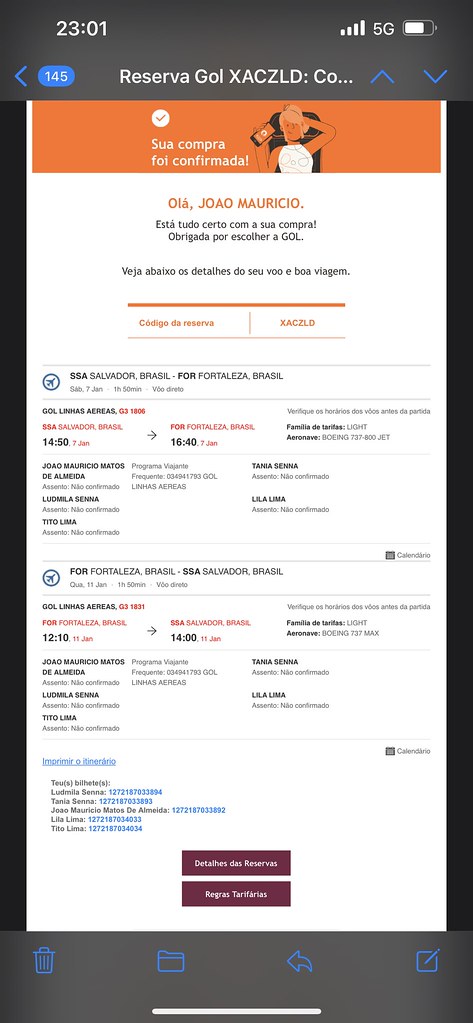The image size is (473, 1023).
Task: Open Regras Tarifárias
Action: (236, 894)
